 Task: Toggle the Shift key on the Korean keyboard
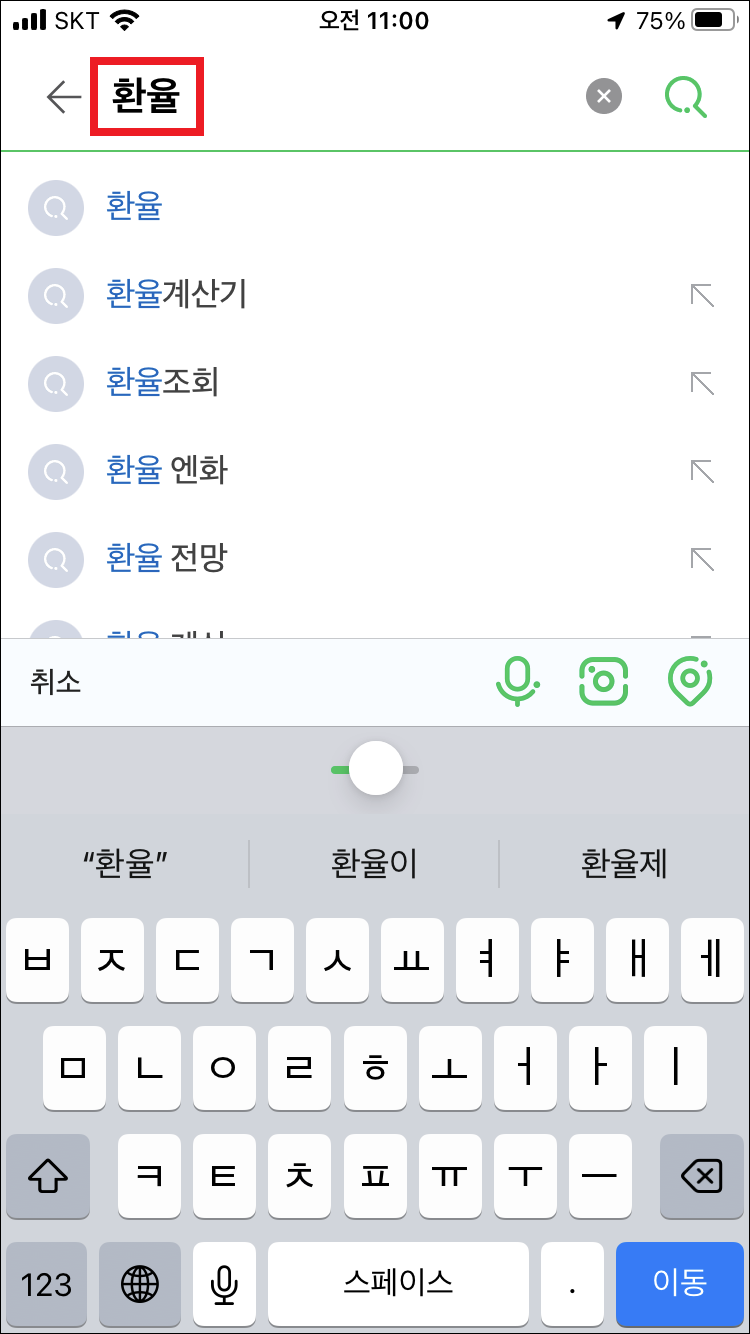47,1176
